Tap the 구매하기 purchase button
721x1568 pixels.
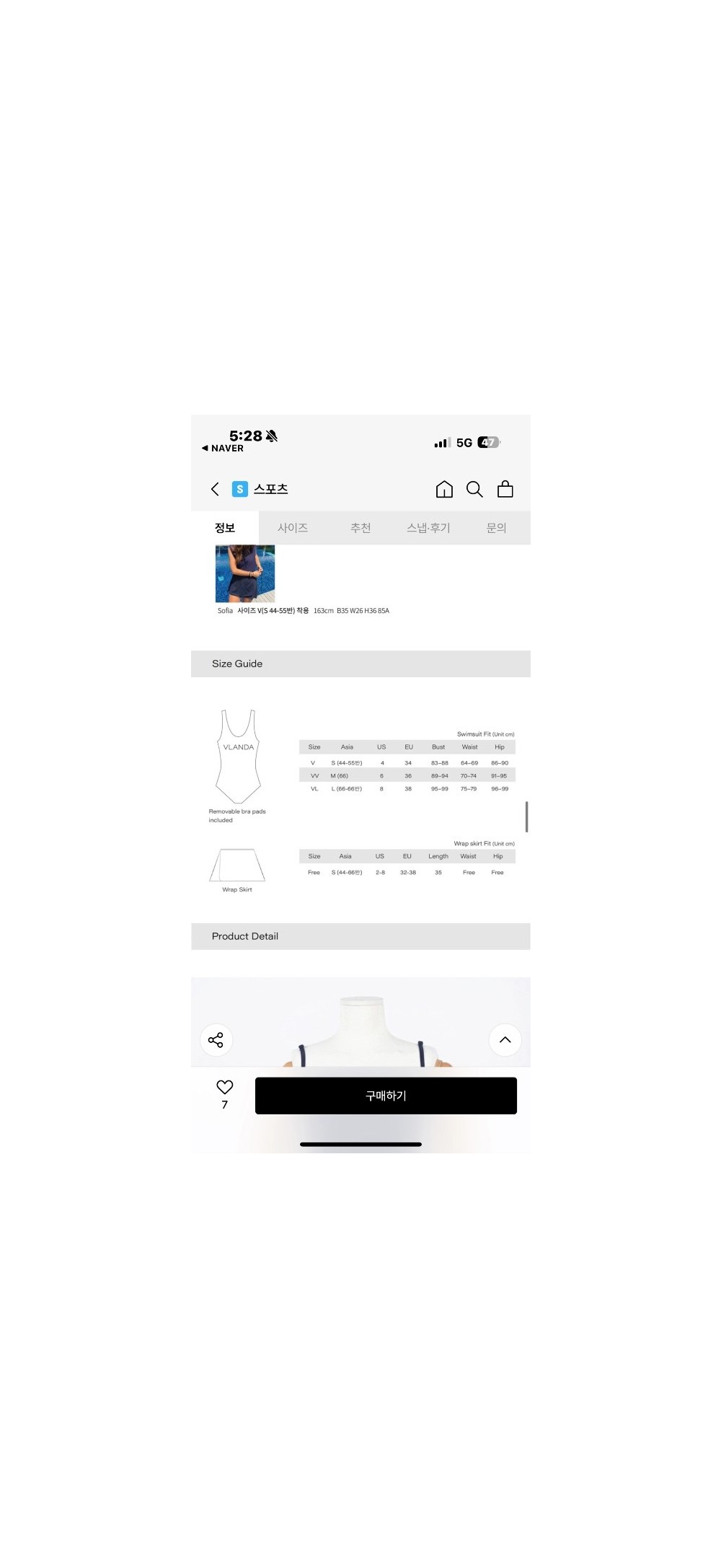pyautogui.click(x=386, y=1096)
